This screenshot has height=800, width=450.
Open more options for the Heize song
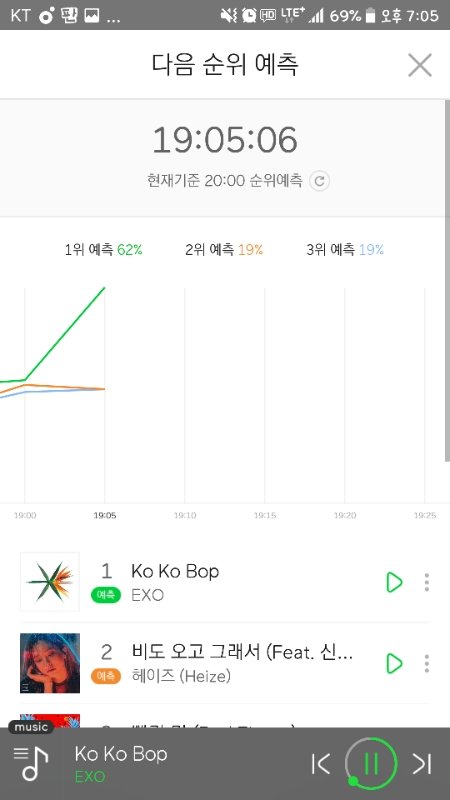427,663
